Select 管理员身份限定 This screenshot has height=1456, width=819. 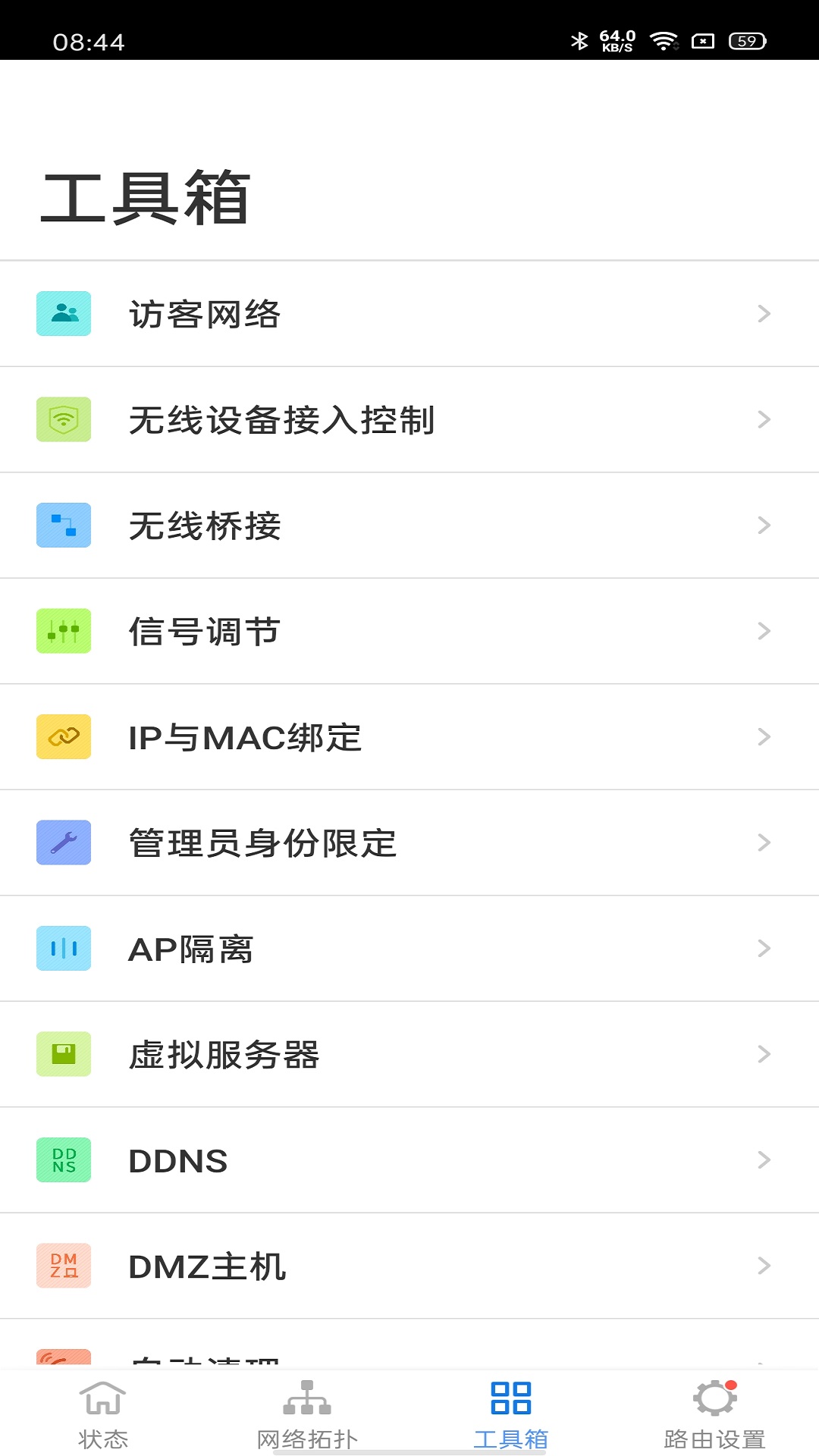click(409, 843)
